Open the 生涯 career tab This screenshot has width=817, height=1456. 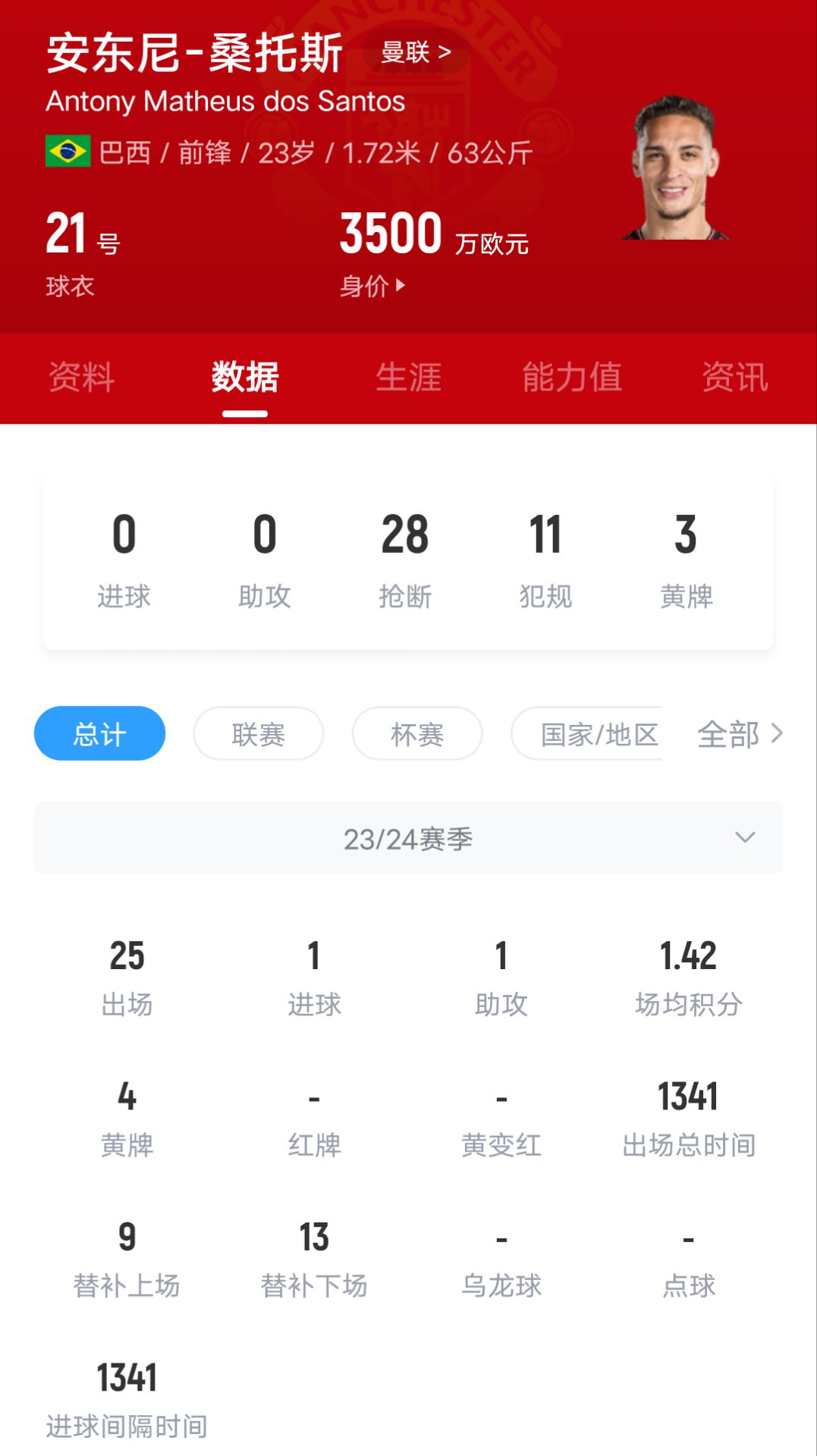[408, 378]
